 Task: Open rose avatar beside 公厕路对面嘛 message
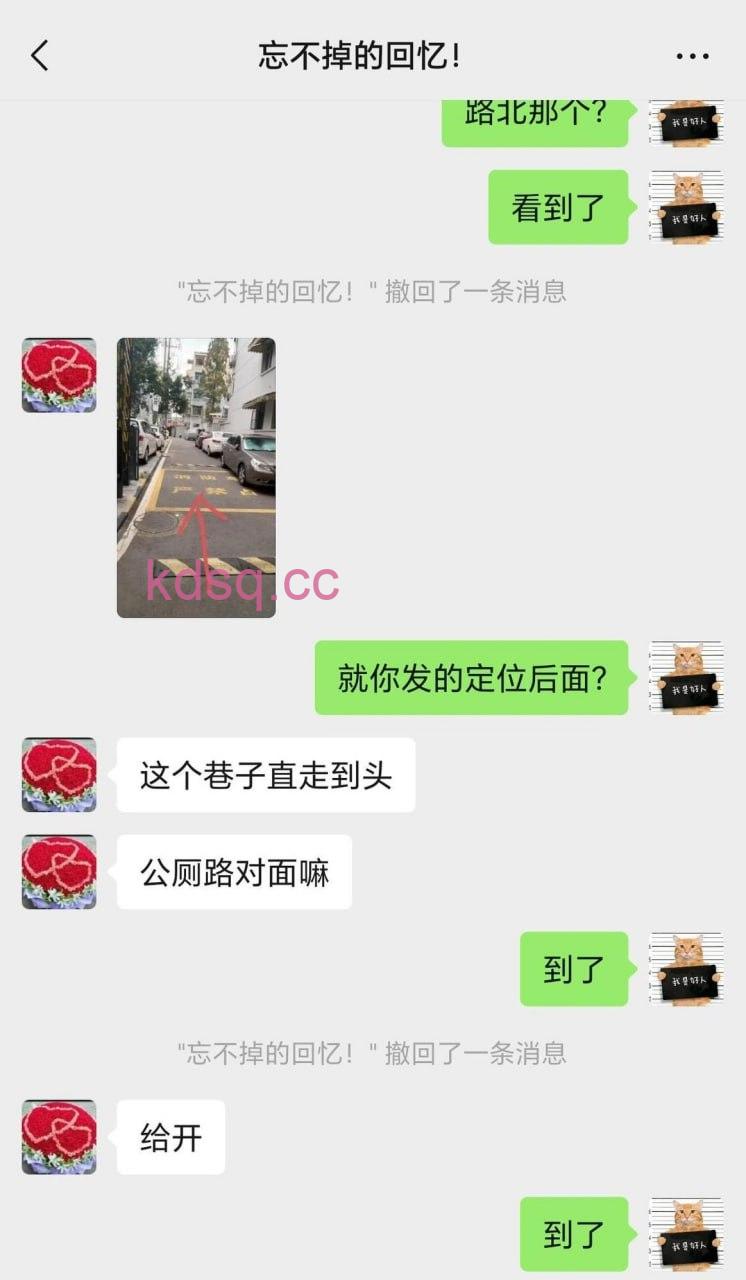click(x=59, y=872)
